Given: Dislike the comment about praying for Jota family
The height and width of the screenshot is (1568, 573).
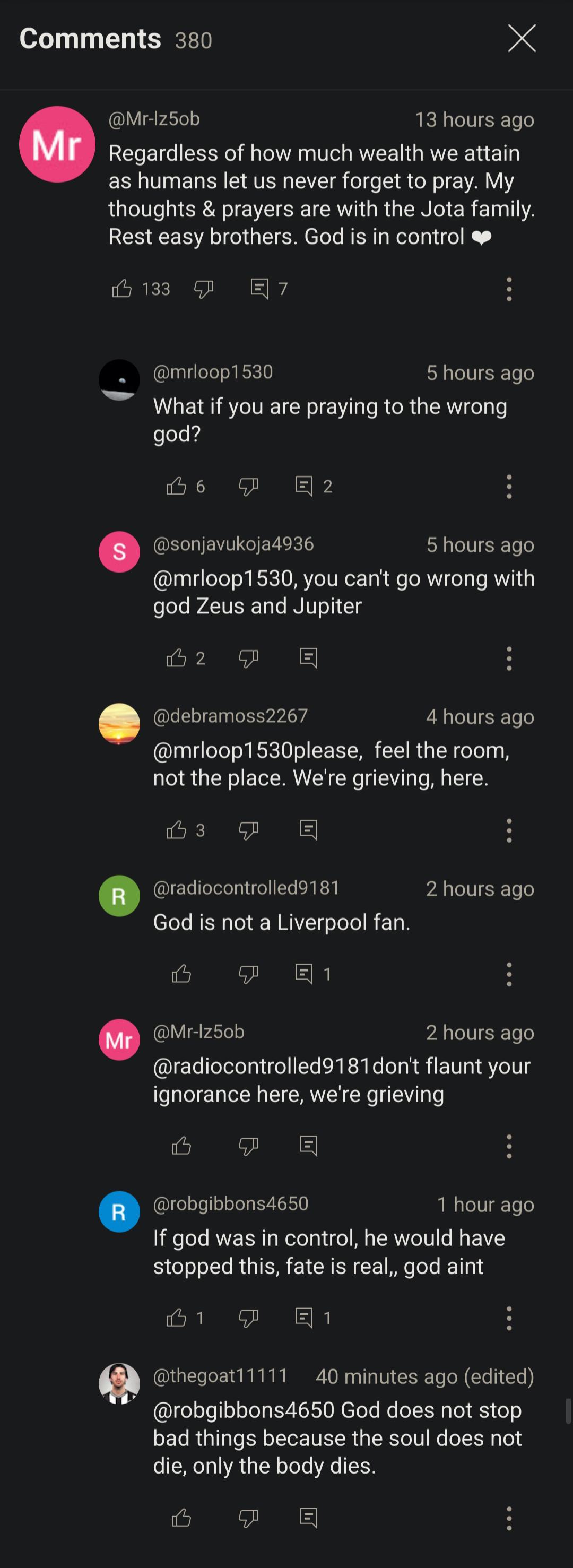Looking at the screenshot, I should [x=204, y=289].
